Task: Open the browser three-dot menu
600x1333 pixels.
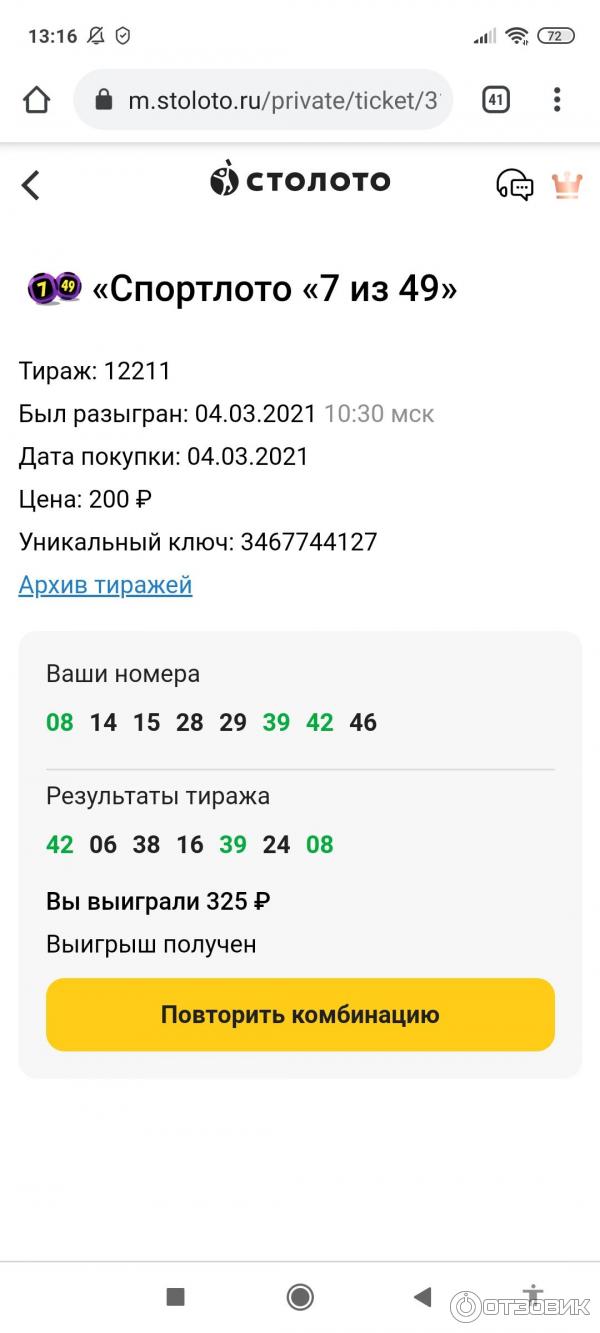Action: point(557,100)
